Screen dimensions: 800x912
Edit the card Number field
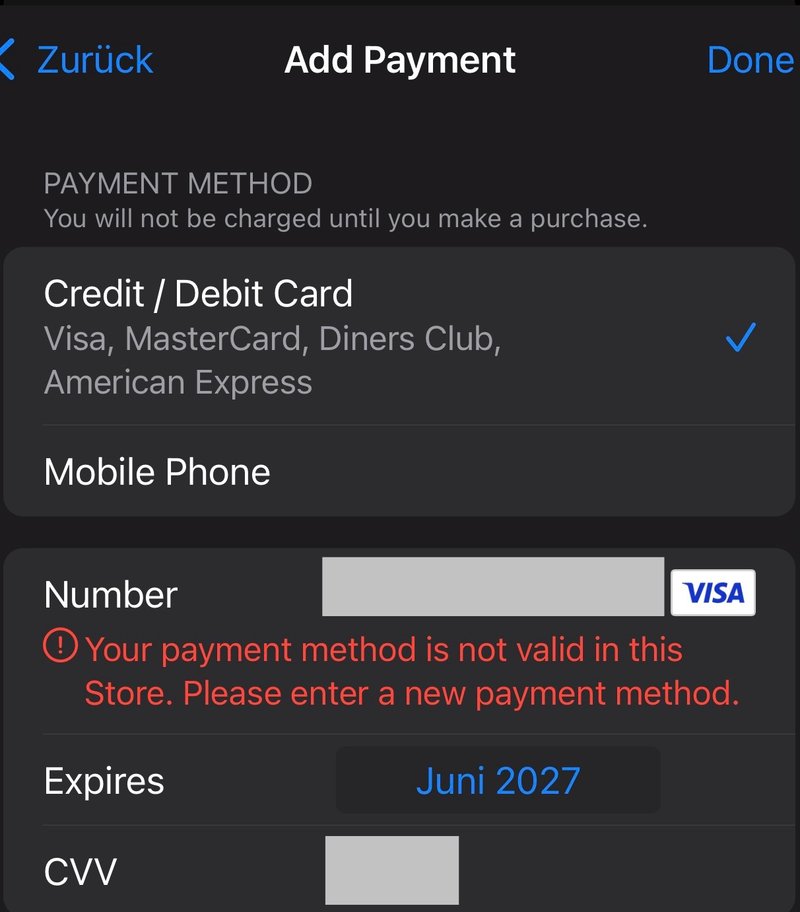tap(493, 586)
